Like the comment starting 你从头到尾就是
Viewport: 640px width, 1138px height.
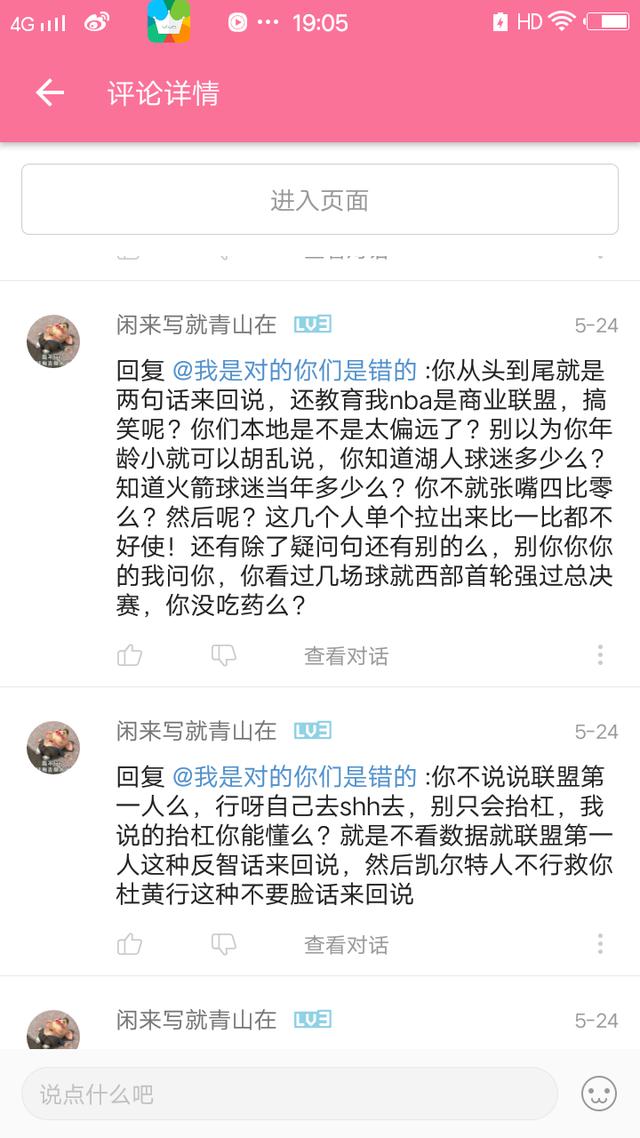click(130, 656)
